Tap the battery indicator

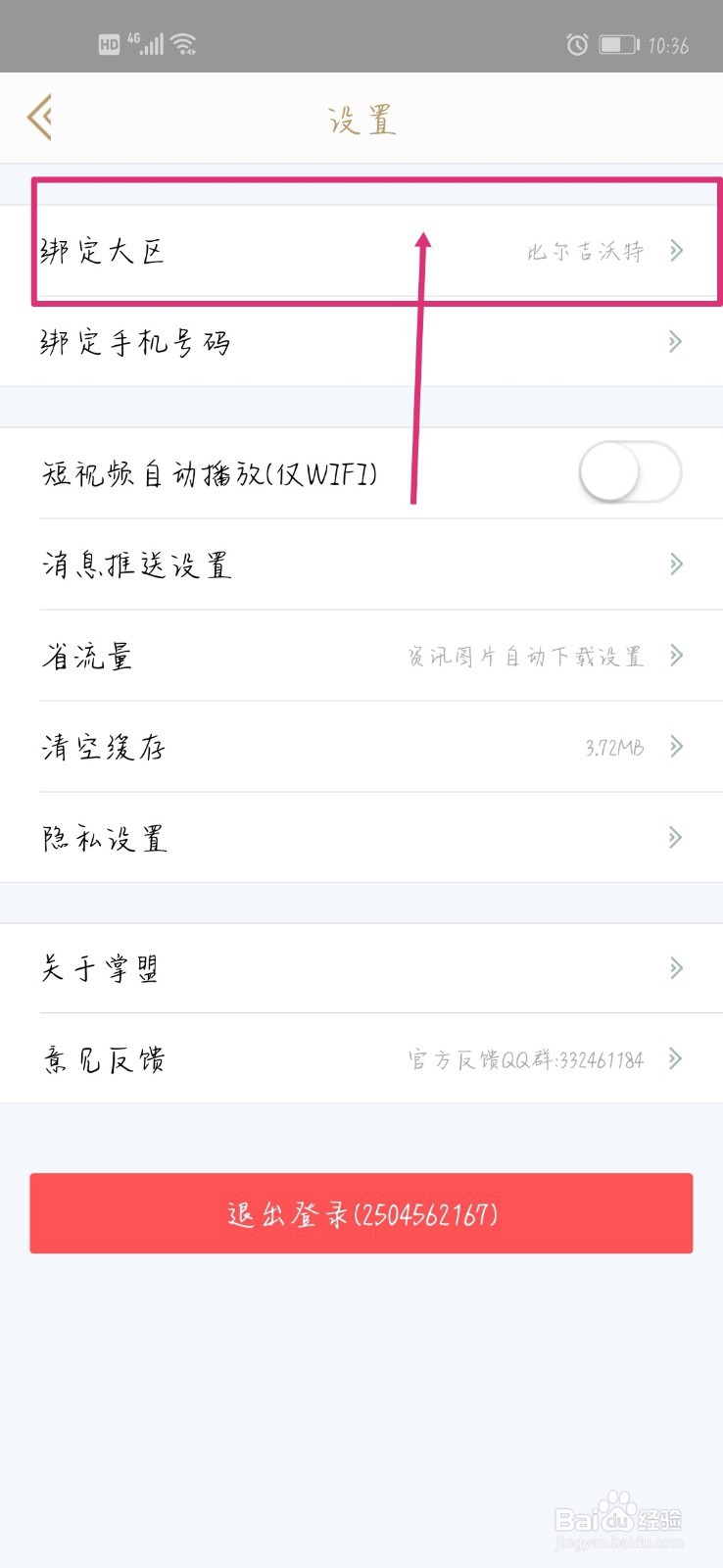[x=621, y=43]
